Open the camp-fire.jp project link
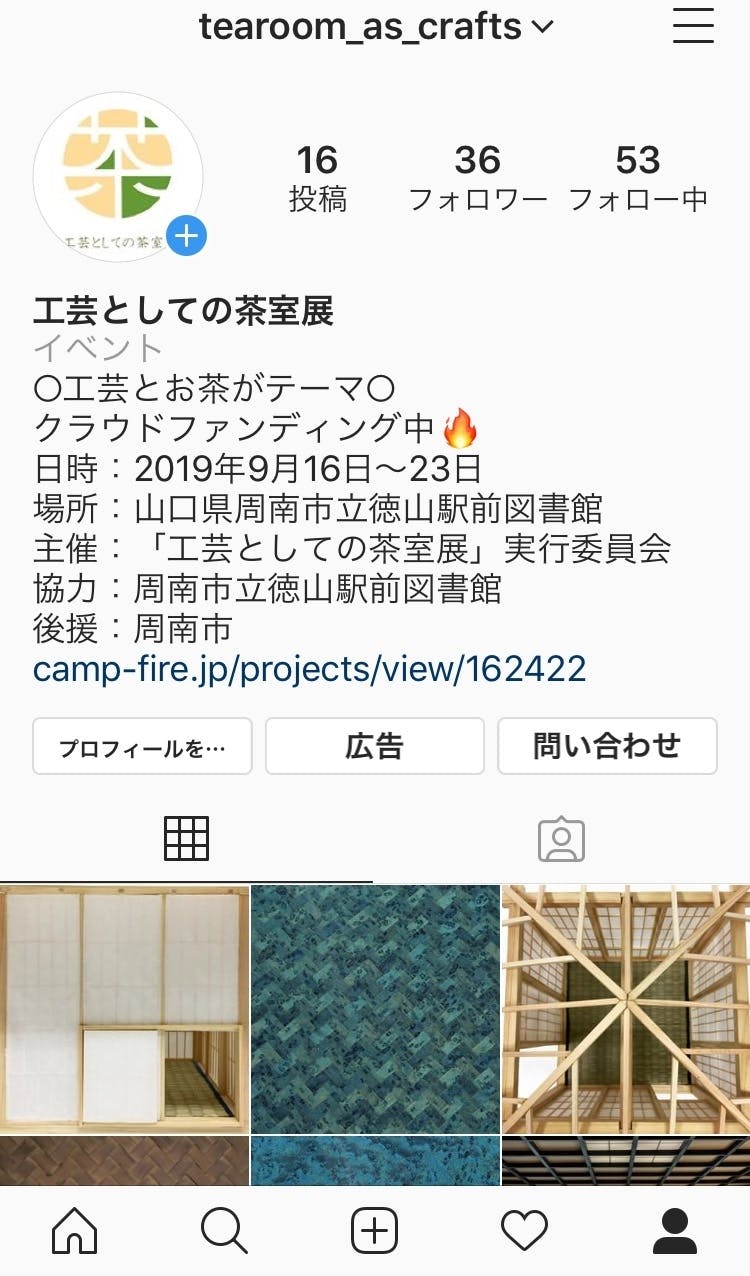The width and height of the screenshot is (750, 1276). click(x=309, y=668)
